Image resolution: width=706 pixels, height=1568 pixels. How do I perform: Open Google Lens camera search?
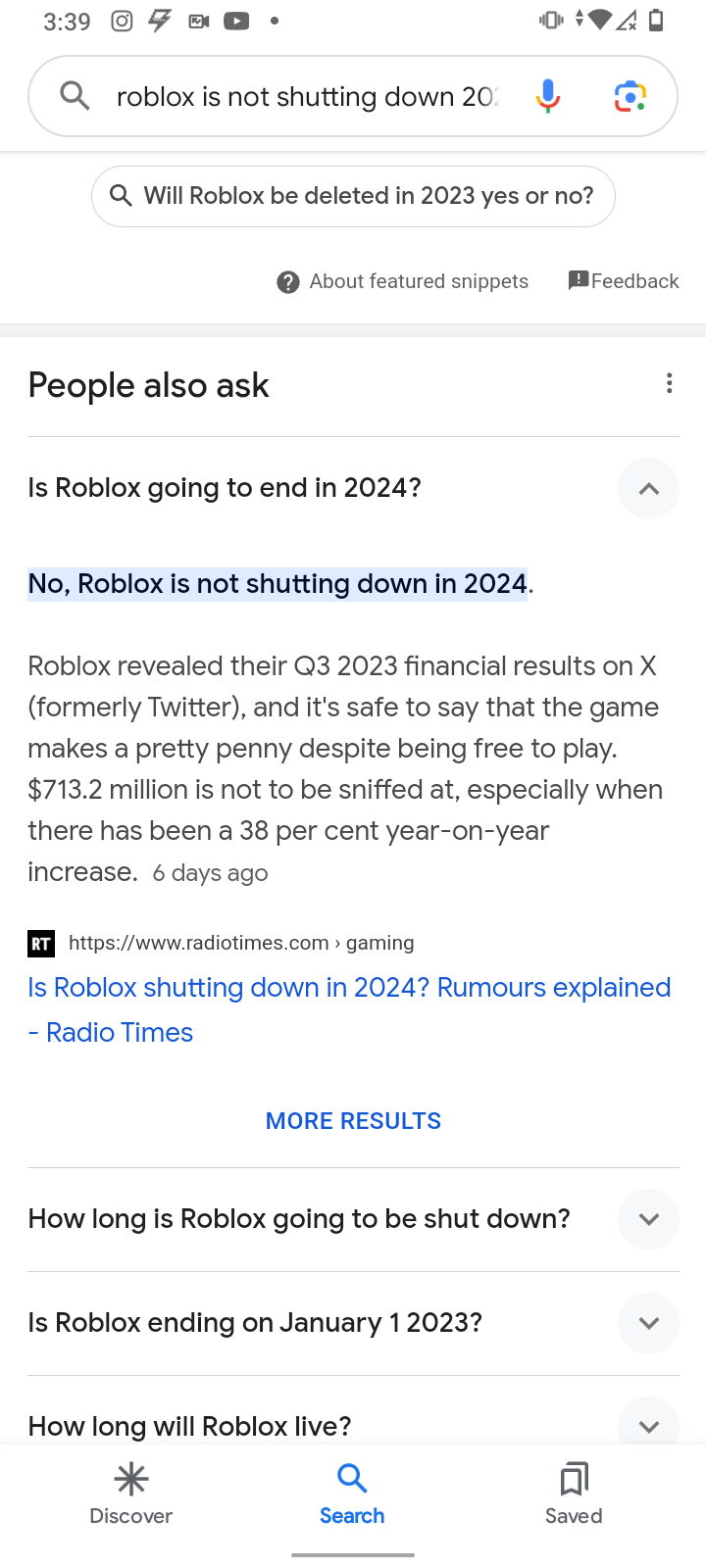click(x=630, y=96)
